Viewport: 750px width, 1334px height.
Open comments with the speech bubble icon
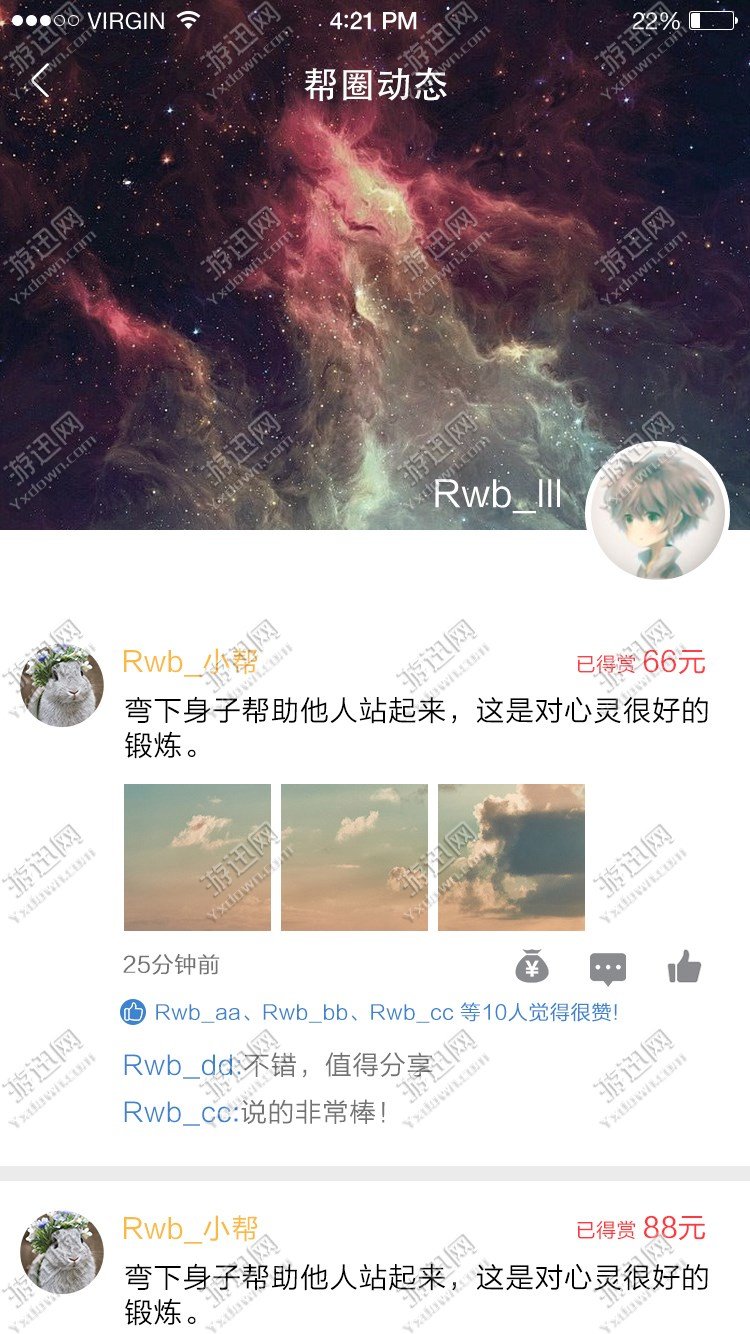tap(608, 968)
